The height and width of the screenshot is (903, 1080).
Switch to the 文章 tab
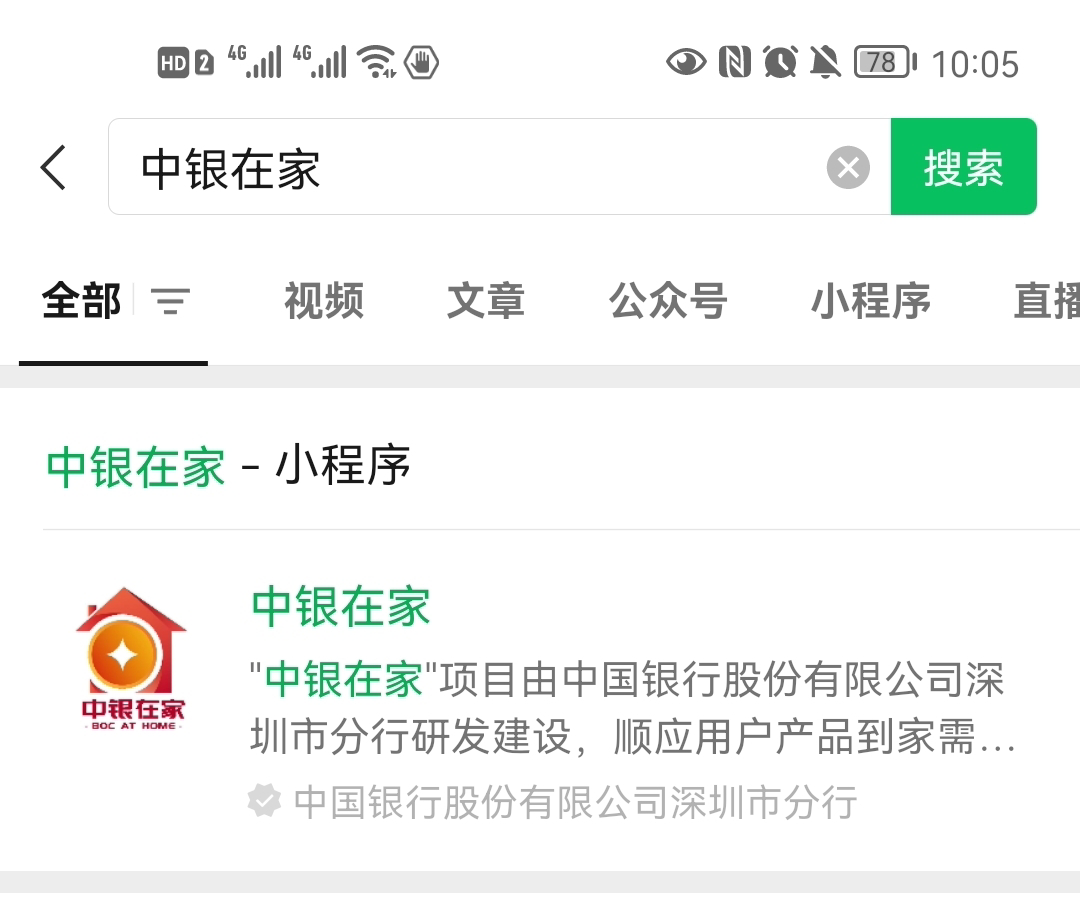[486, 301]
